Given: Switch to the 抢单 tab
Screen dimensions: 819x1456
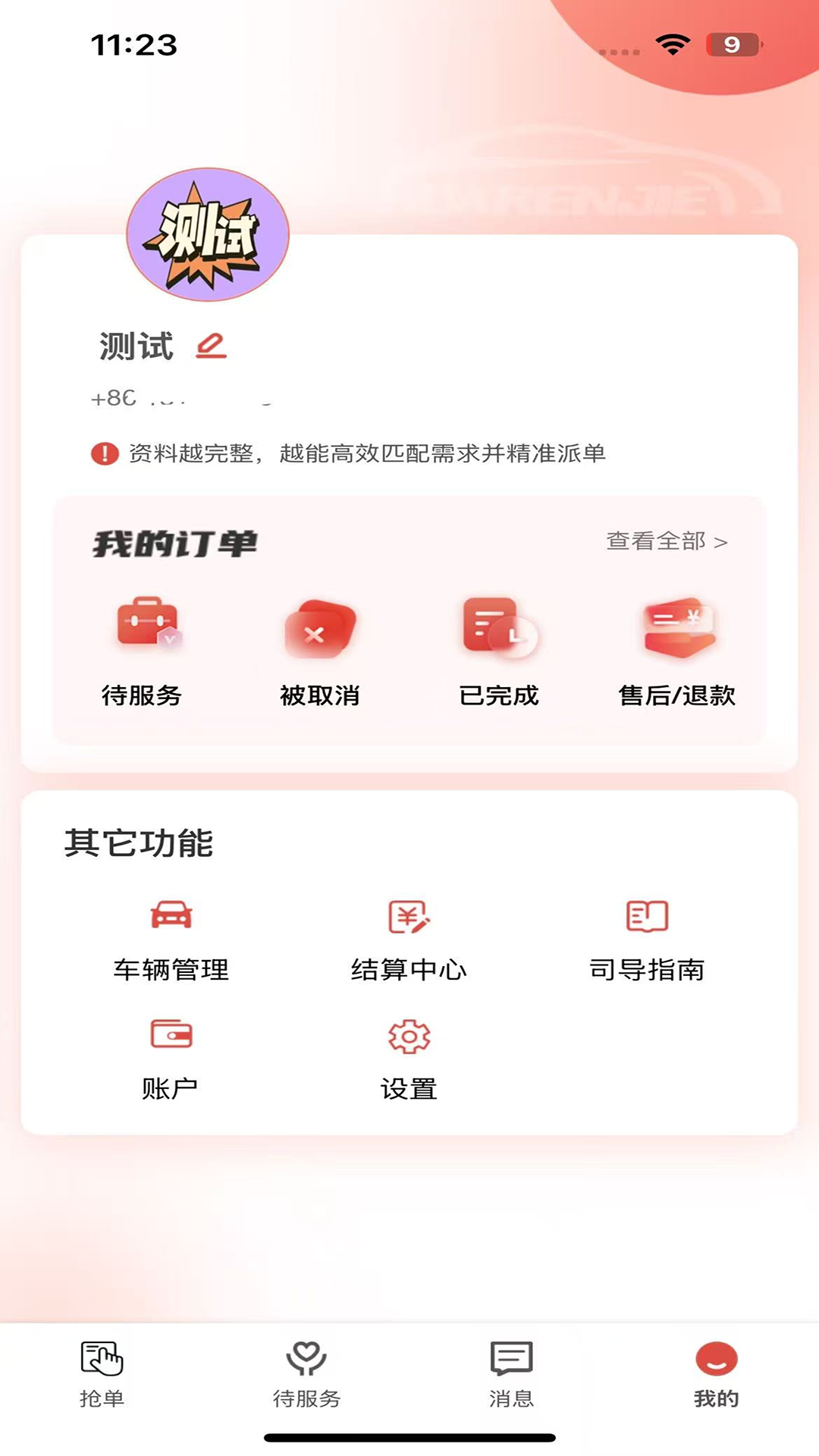Looking at the screenshot, I should tap(102, 1373).
